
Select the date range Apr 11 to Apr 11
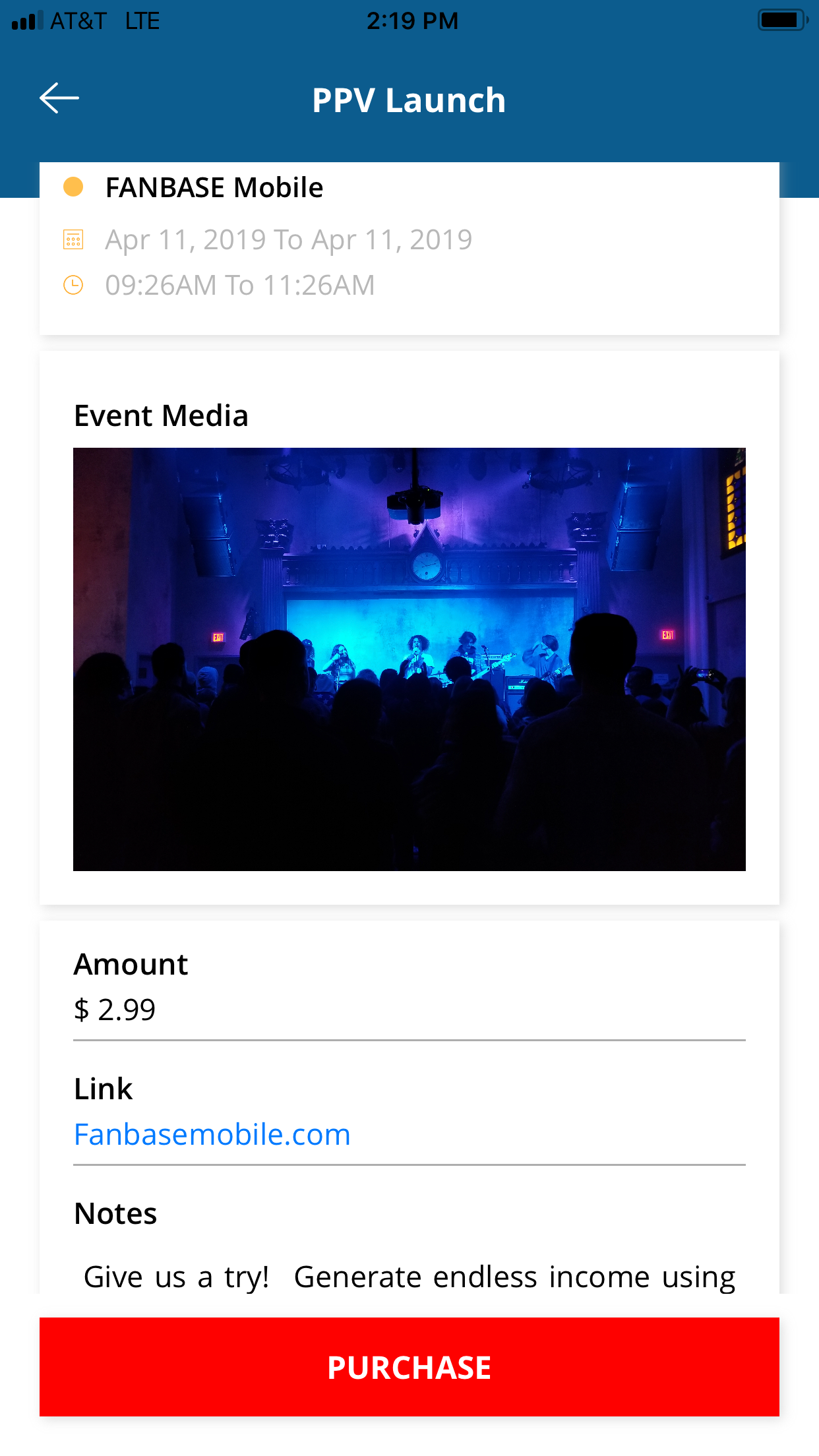[289, 239]
